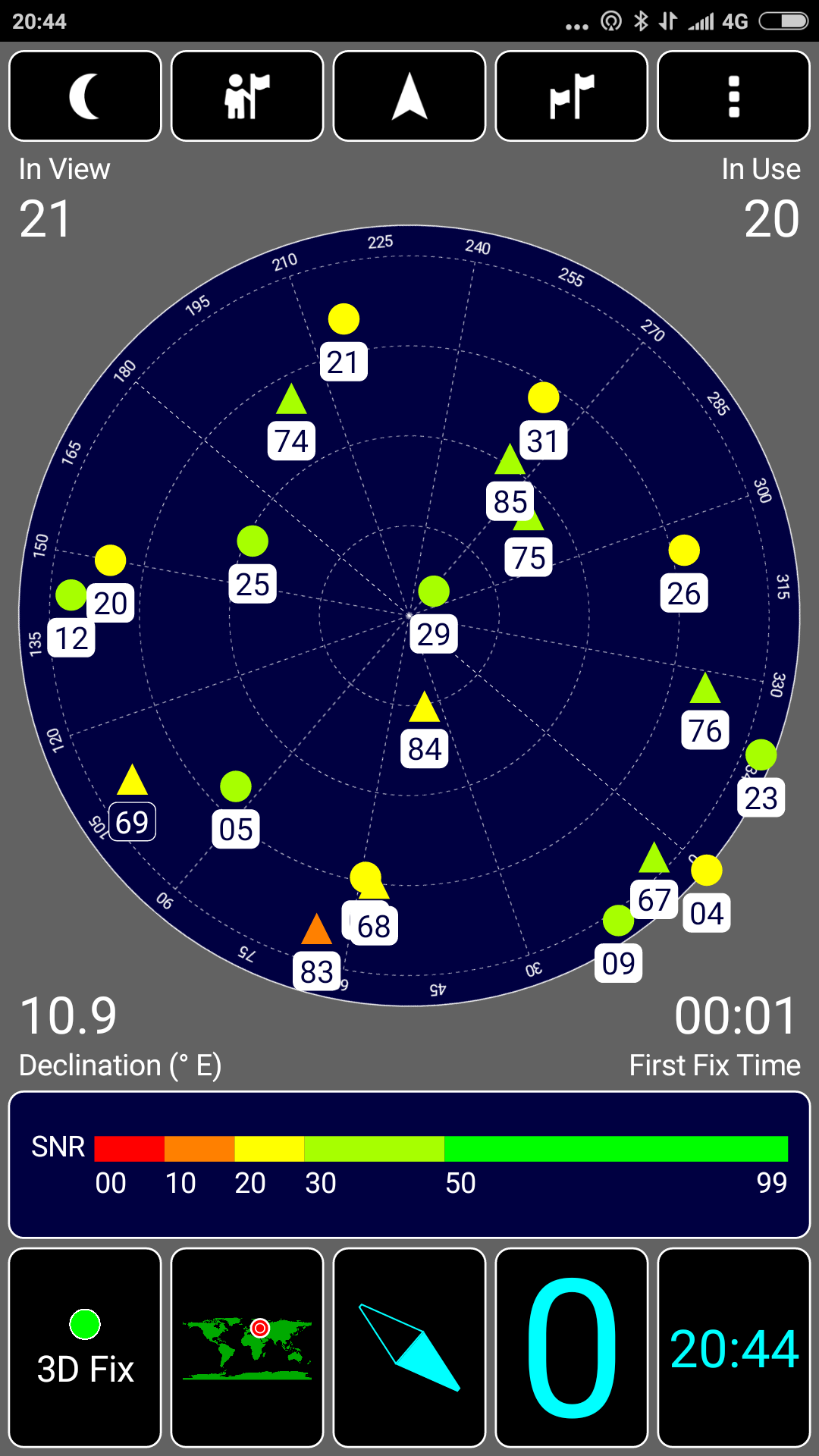Tap the navigation arrow button
Screen dimensions: 819x1456
(x=409, y=96)
